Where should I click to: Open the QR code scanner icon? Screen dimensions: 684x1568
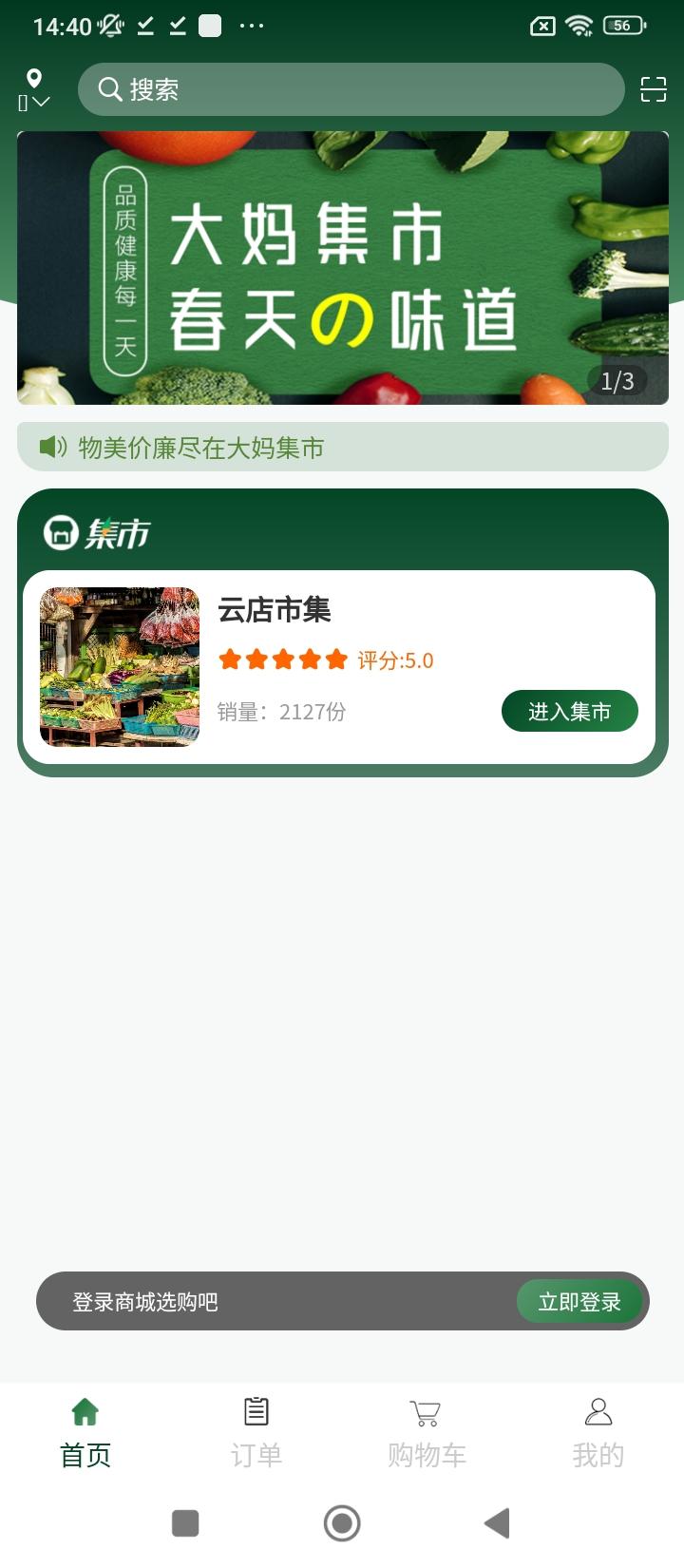(654, 89)
